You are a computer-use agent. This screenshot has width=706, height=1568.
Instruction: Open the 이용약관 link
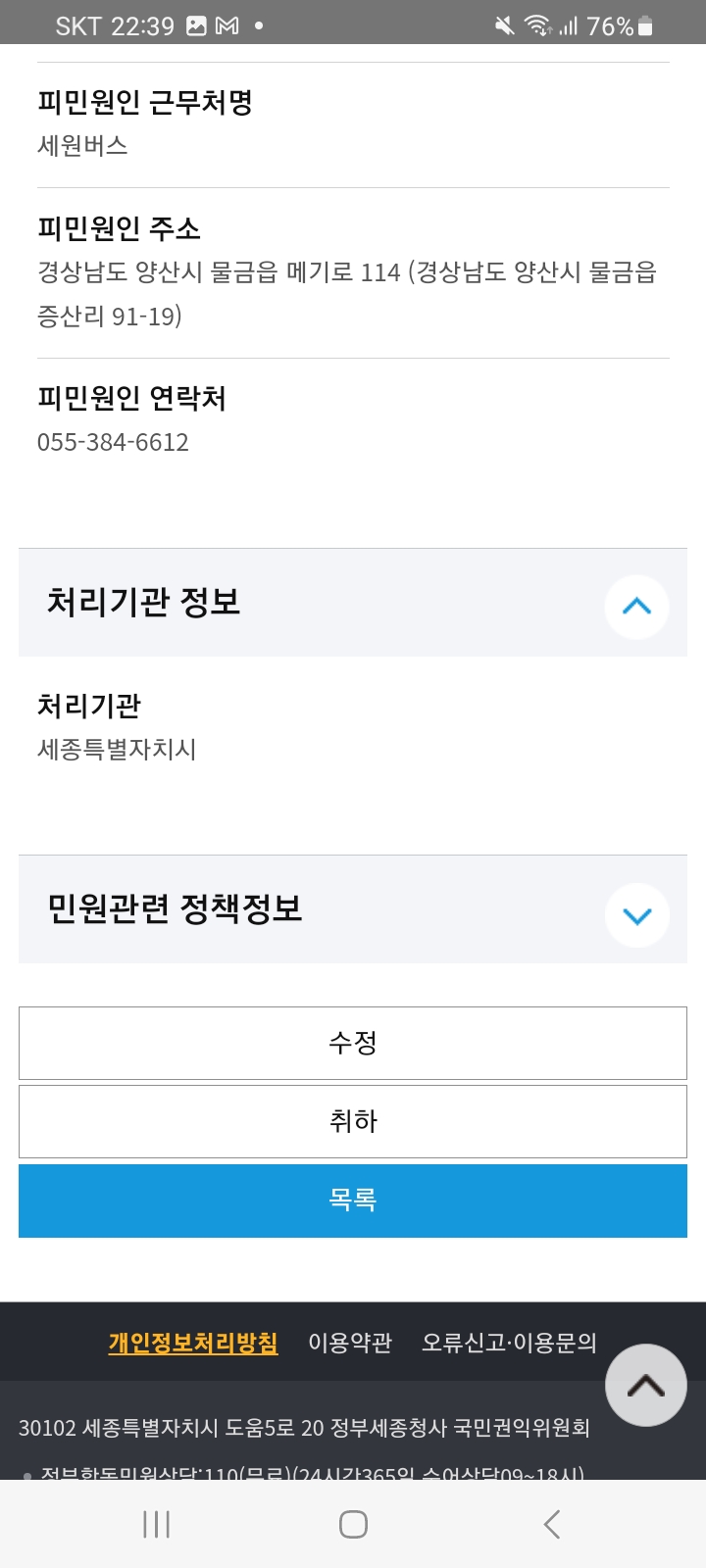click(x=350, y=1343)
